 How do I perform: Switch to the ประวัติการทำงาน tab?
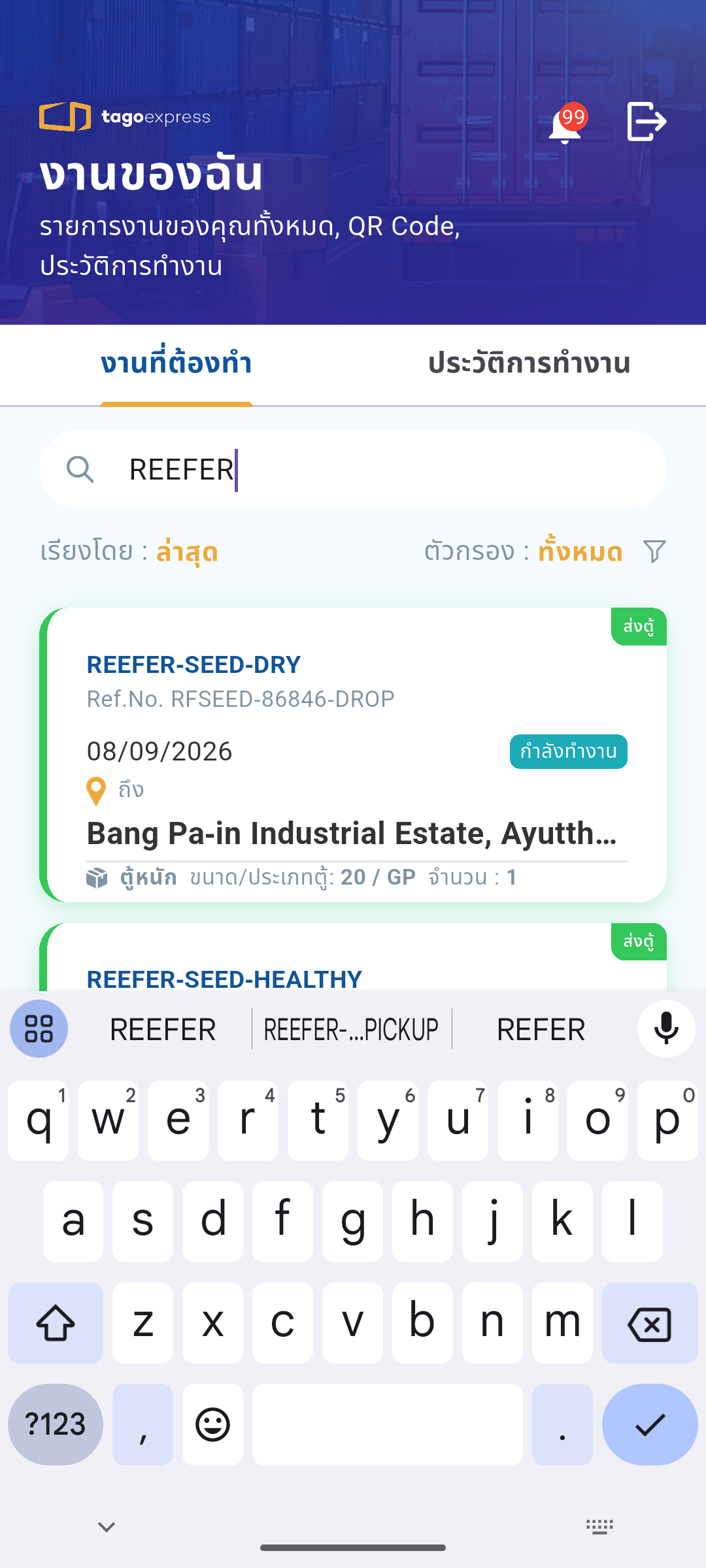point(529,363)
